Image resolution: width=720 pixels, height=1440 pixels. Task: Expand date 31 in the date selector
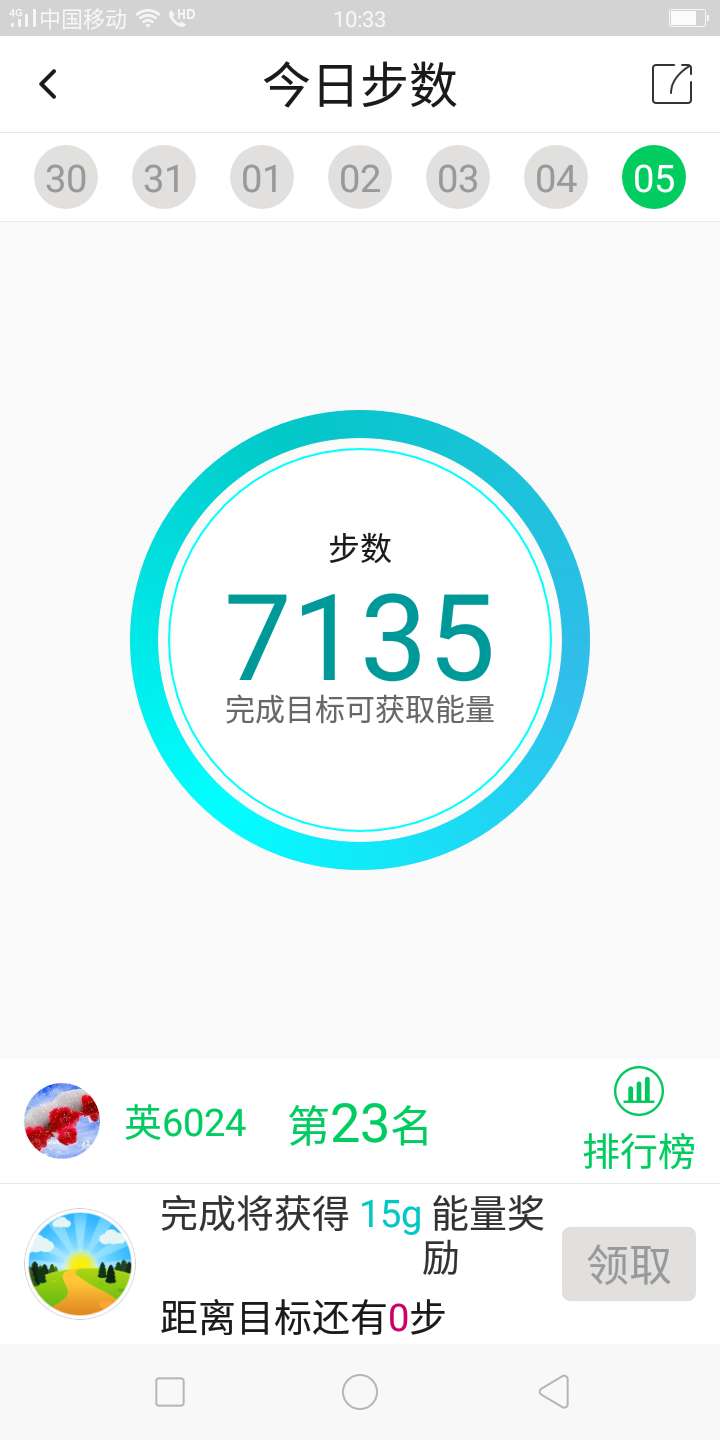(163, 176)
